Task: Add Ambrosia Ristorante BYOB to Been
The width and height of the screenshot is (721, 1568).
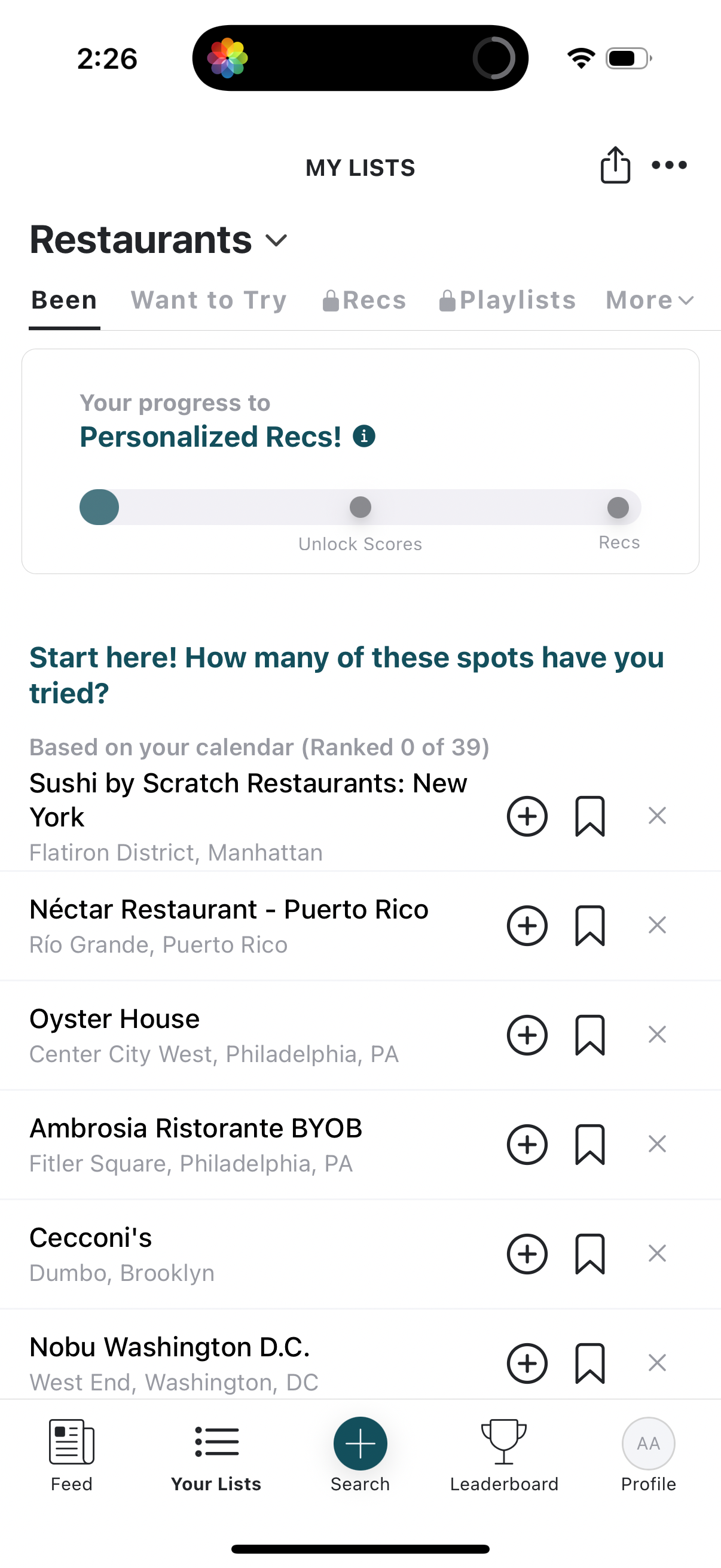Action: [x=527, y=1145]
